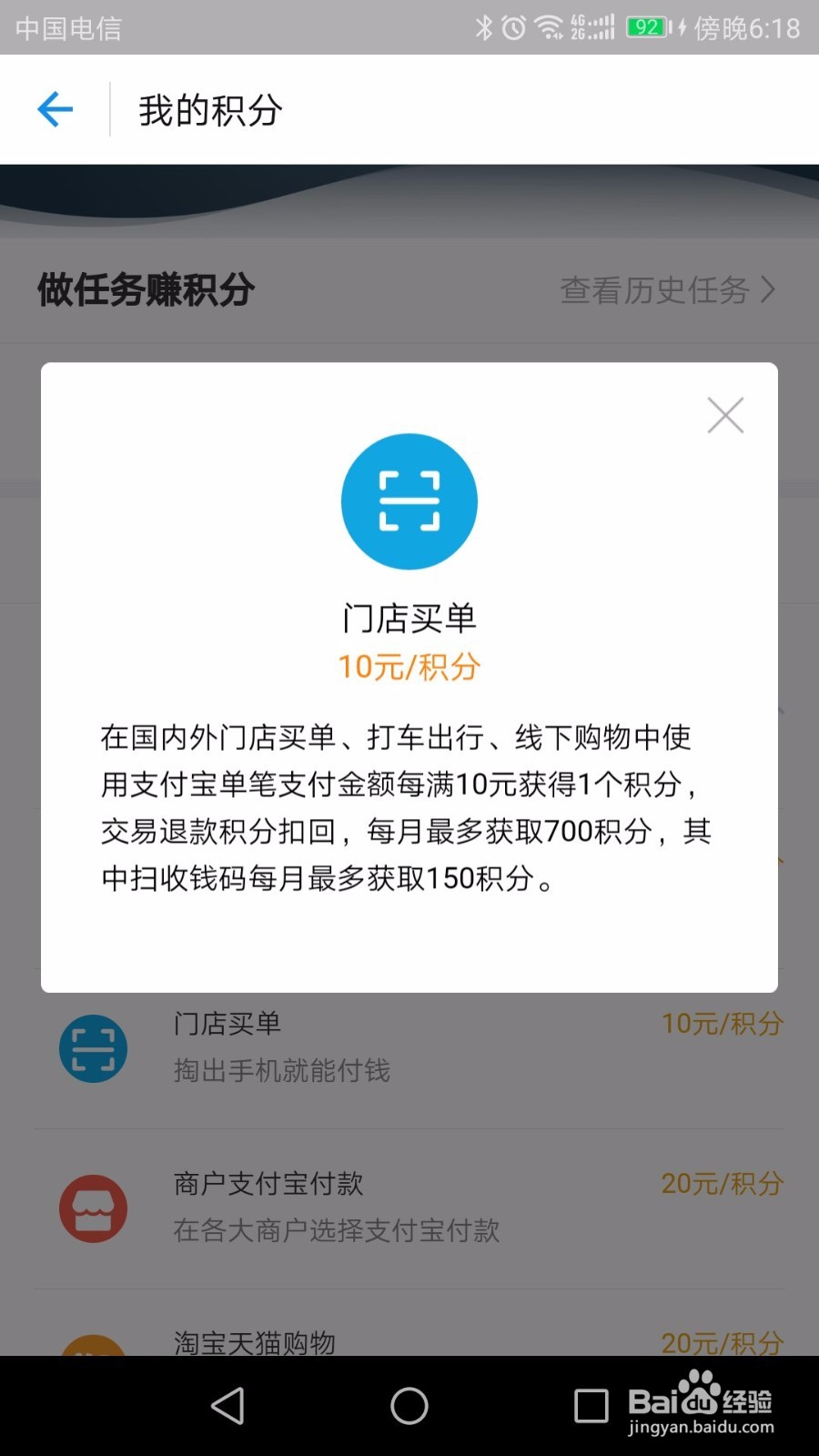Tap the blue scan icon beside 门店买单 list item
819x1456 pixels.
[x=93, y=1048]
